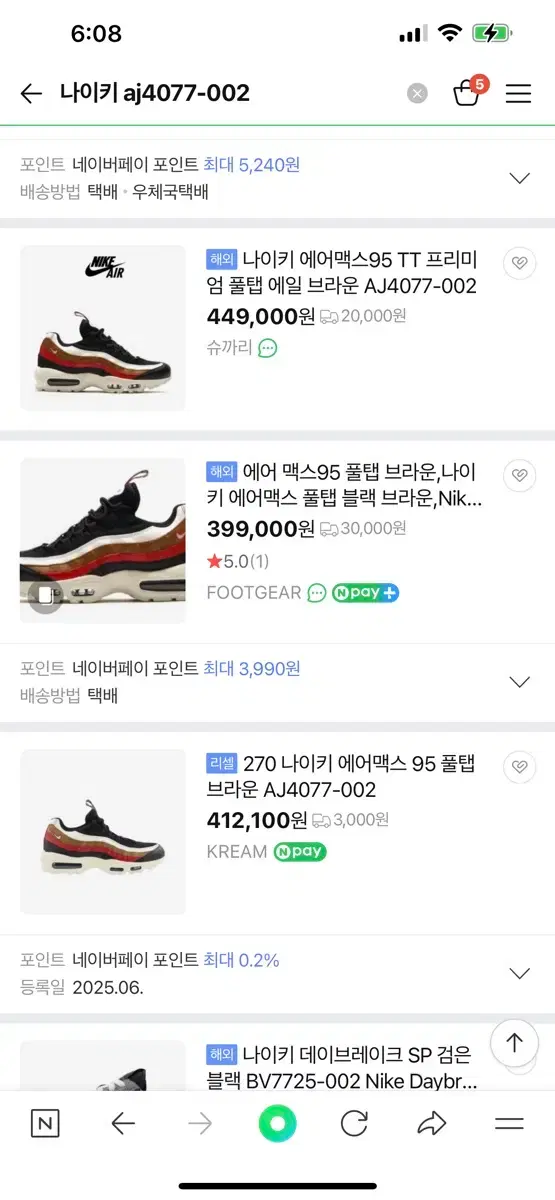The width and height of the screenshot is (555, 1200).
Task: Open the hamburger menu at top
Action: point(518,93)
